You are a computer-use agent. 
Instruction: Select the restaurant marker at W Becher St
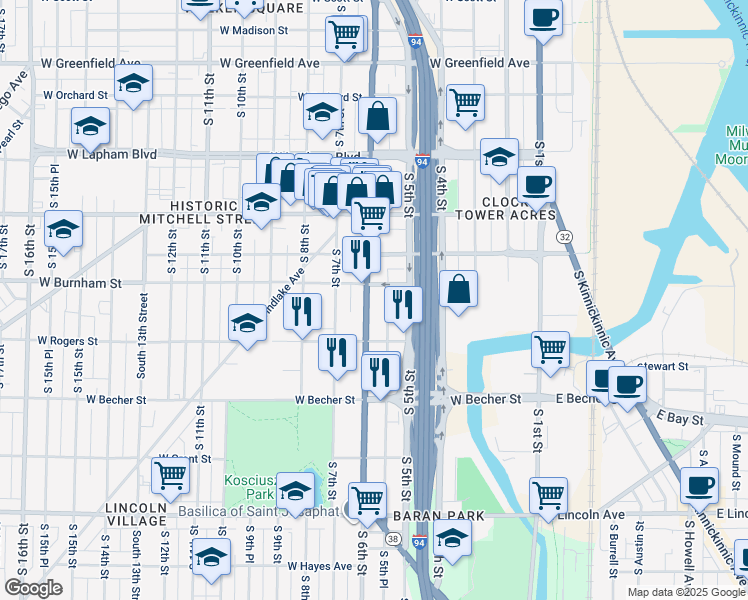click(381, 373)
